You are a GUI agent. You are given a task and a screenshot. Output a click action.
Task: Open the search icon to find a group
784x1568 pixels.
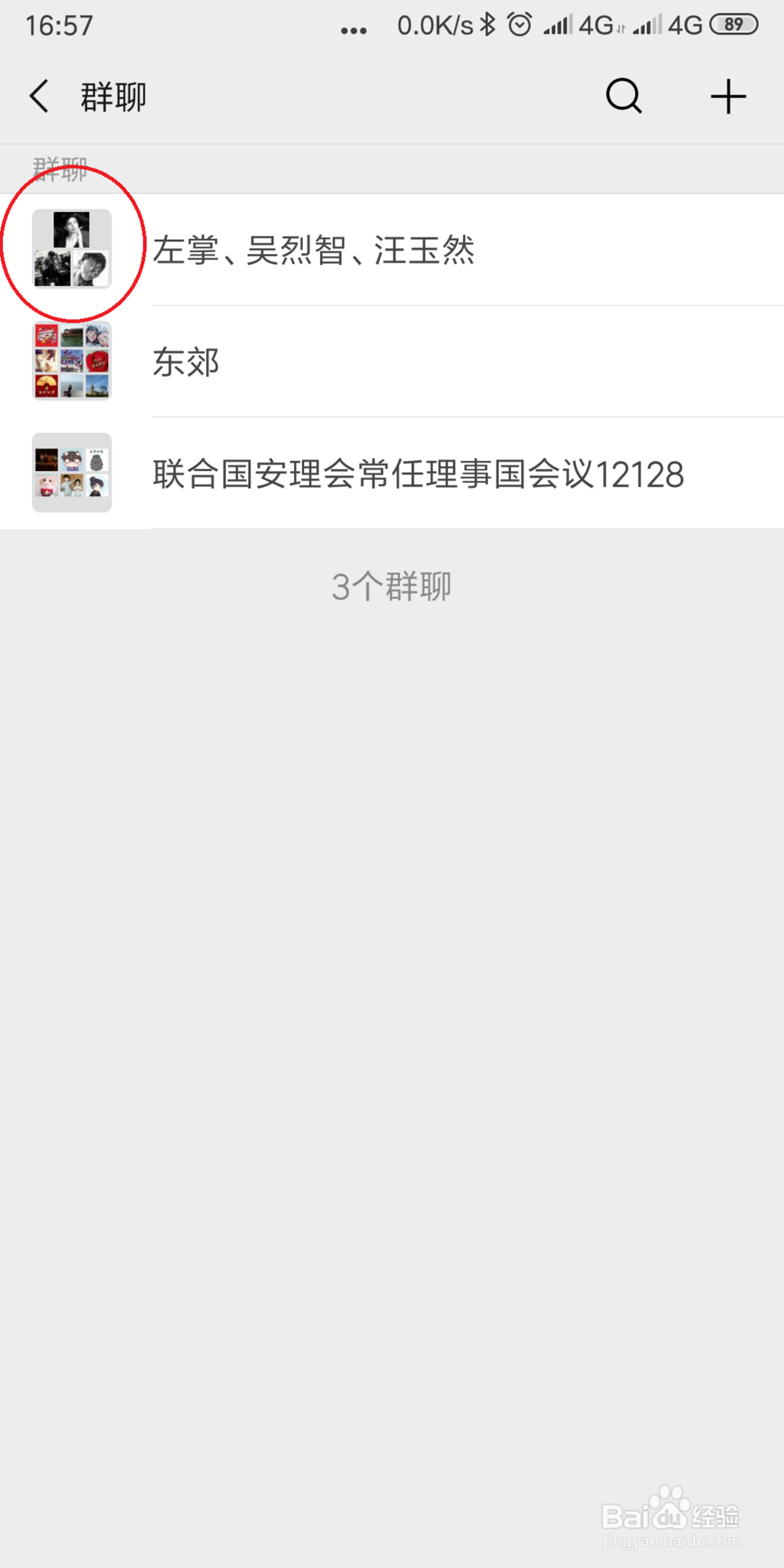point(622,96)
